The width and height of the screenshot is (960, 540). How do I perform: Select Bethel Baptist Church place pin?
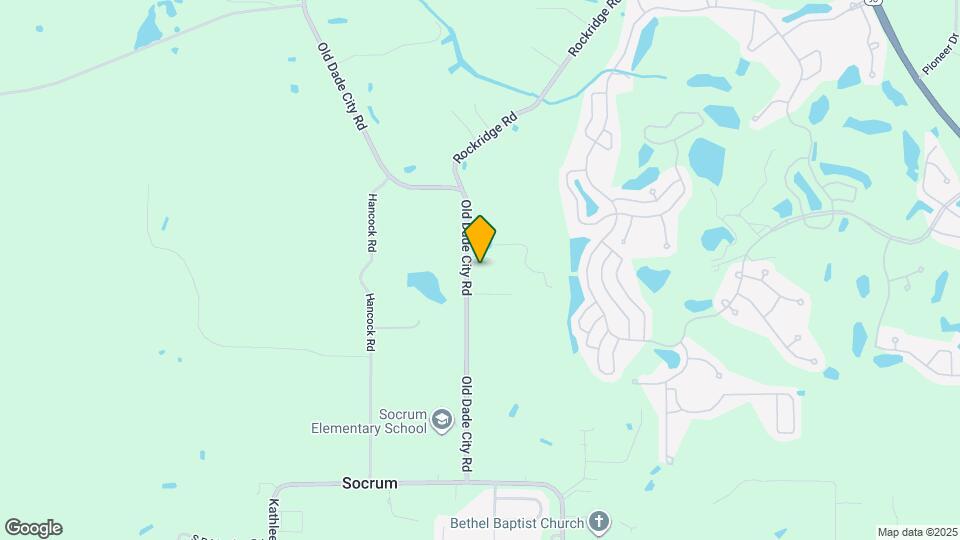tap(598, 522)
